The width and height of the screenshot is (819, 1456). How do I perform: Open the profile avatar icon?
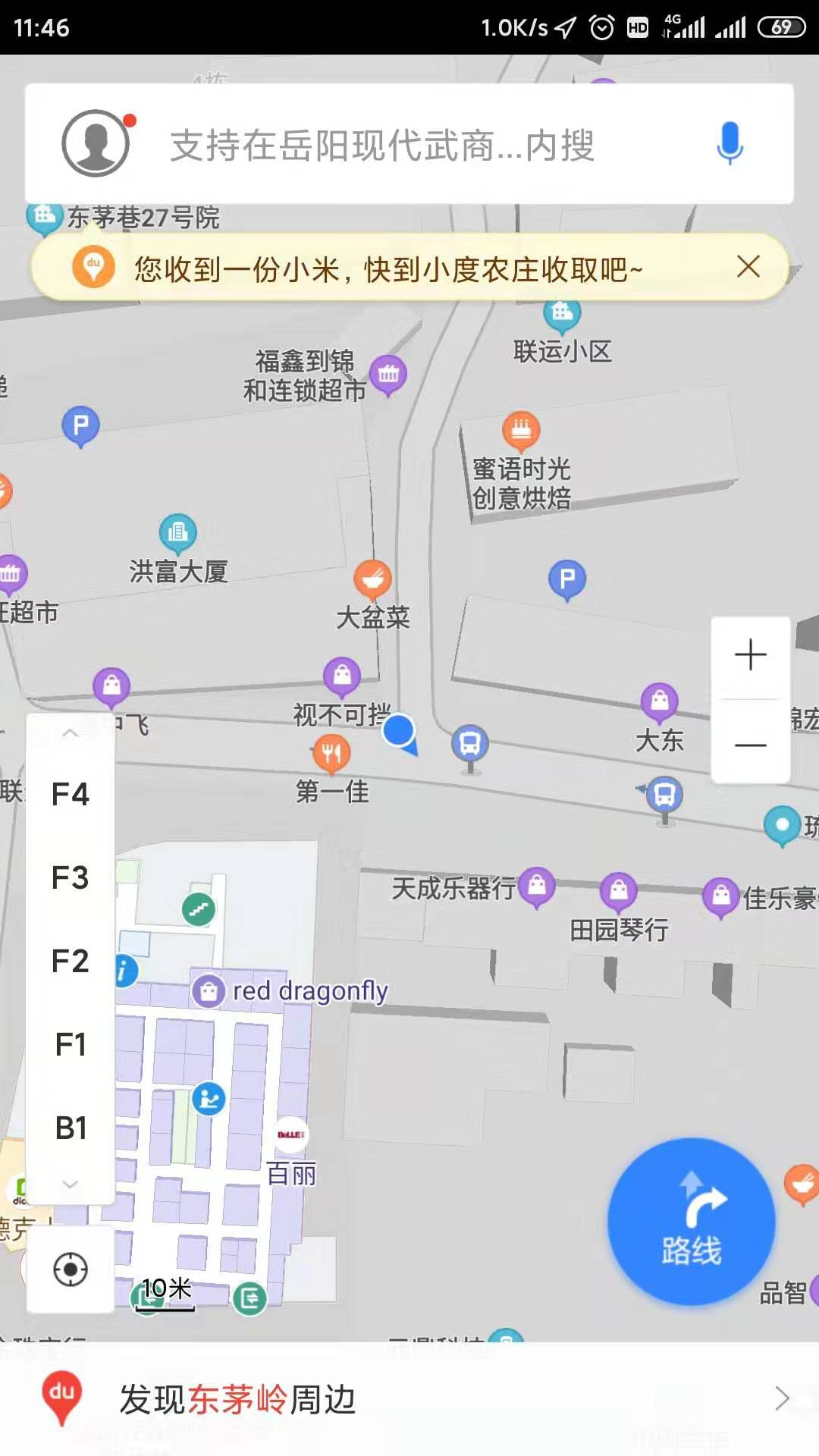click(96, 143)
